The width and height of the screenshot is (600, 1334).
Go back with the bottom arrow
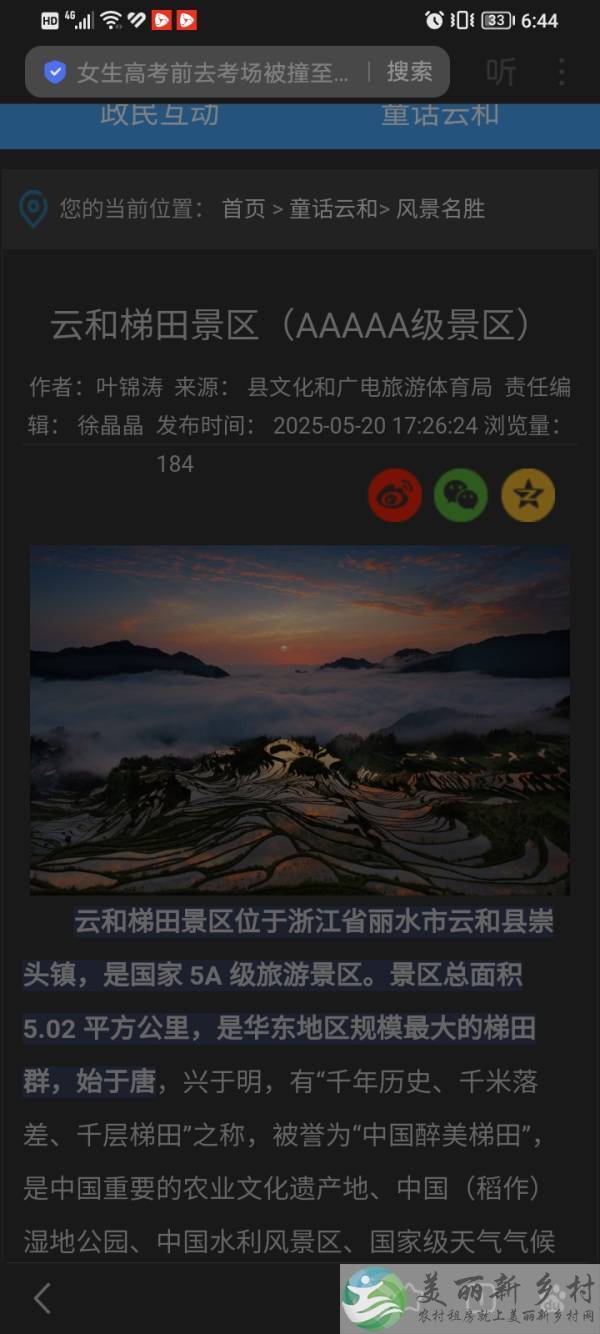(42, 1298)
